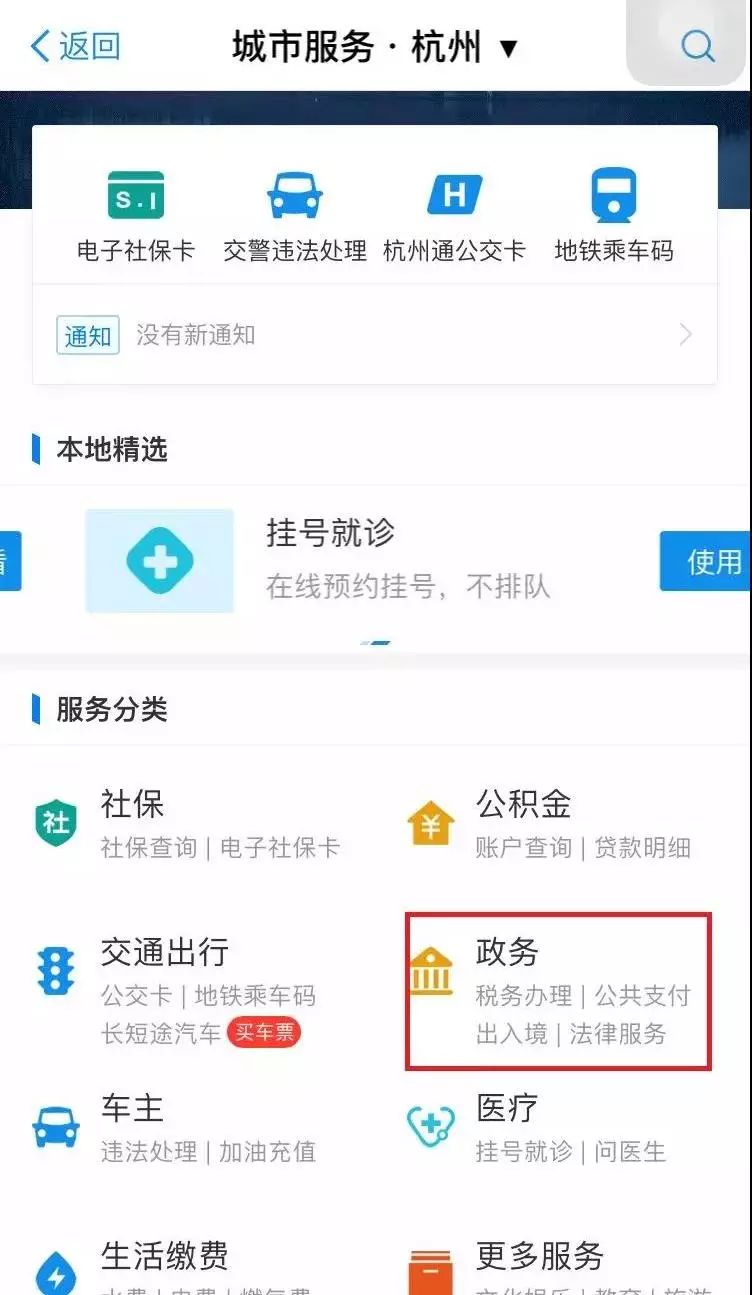The height and width of the screenshot is (1295, 752).
Task: Open 交警违法处理 shortcut
Action: (x=295, y=216)
